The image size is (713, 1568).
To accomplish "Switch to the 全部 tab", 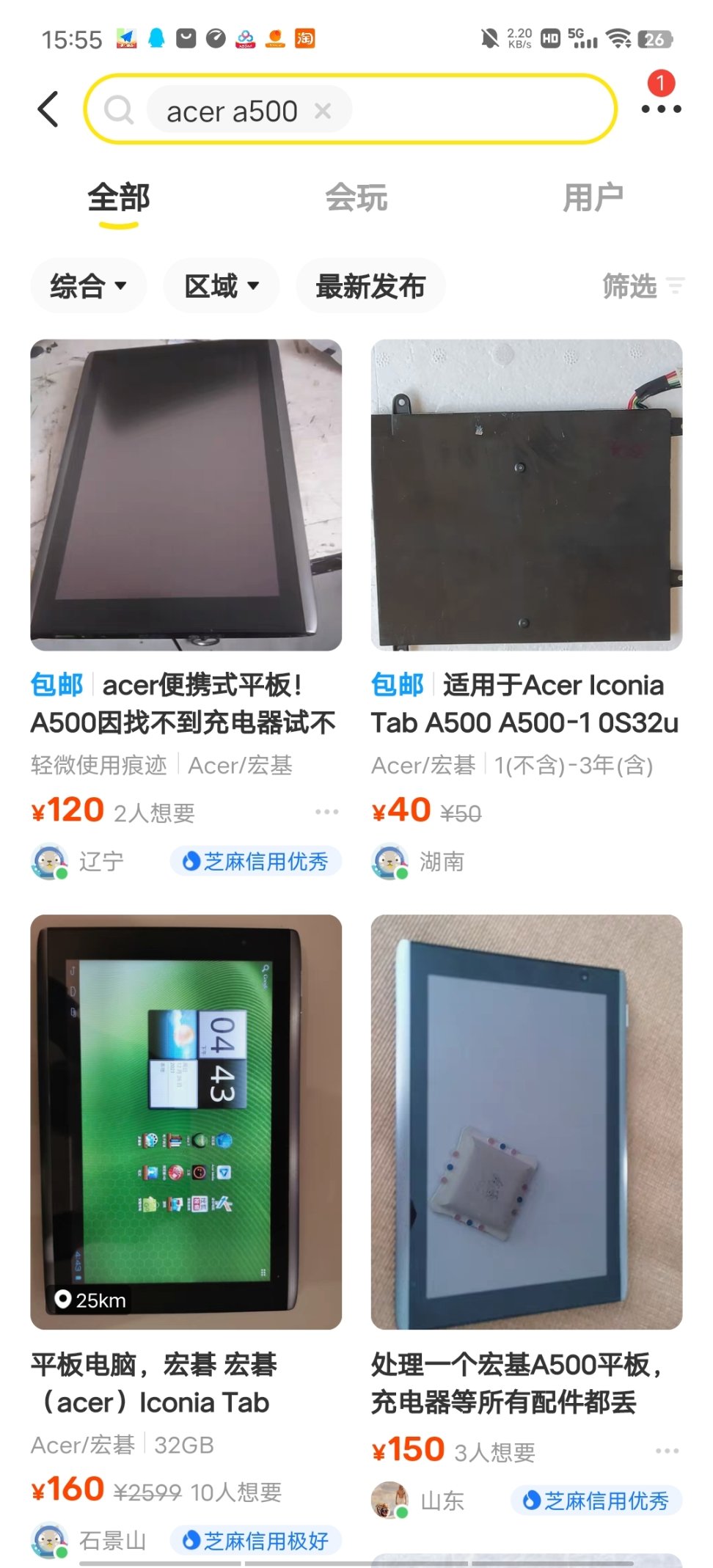I will pyautogui.click(x=118, y=199).
